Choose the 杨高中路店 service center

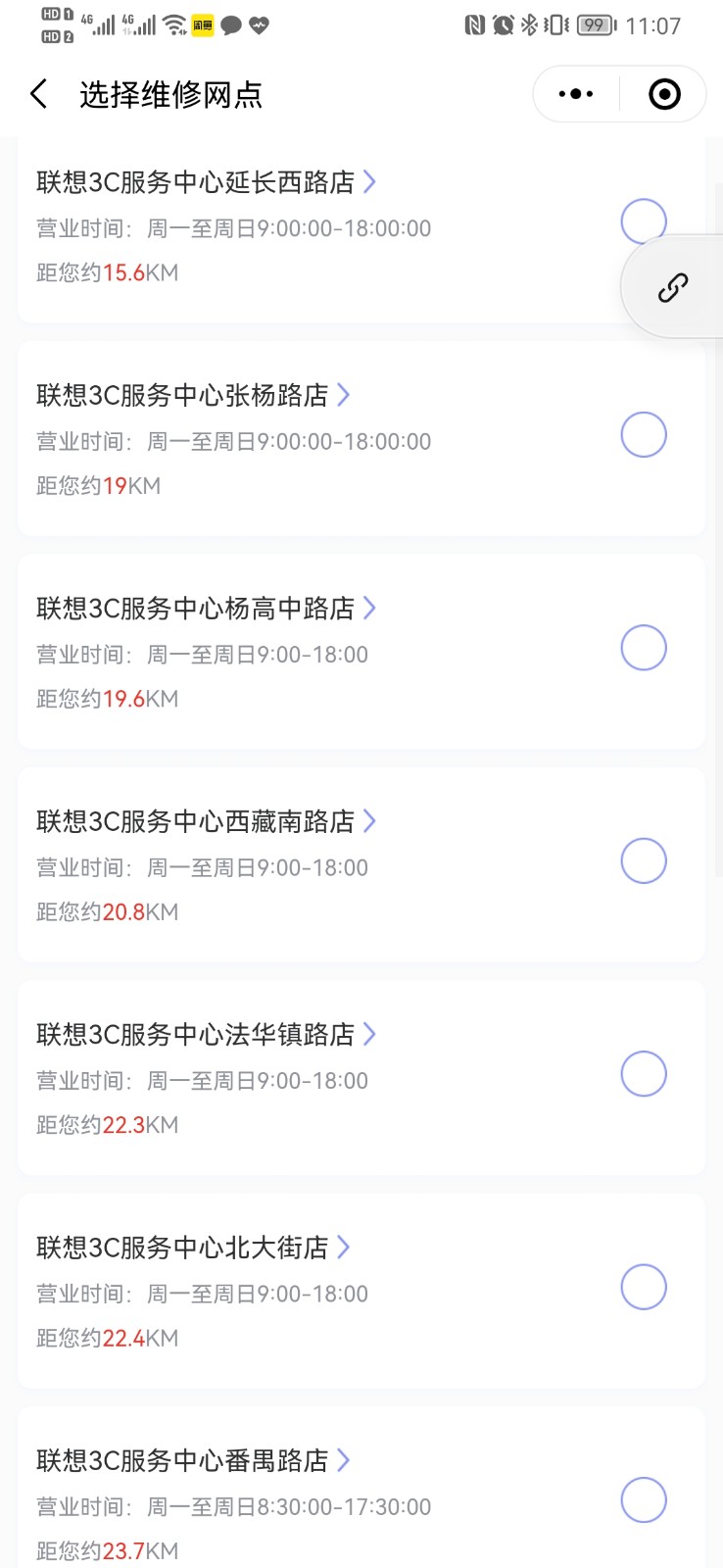pyautogui.click(x=644, y=648)
